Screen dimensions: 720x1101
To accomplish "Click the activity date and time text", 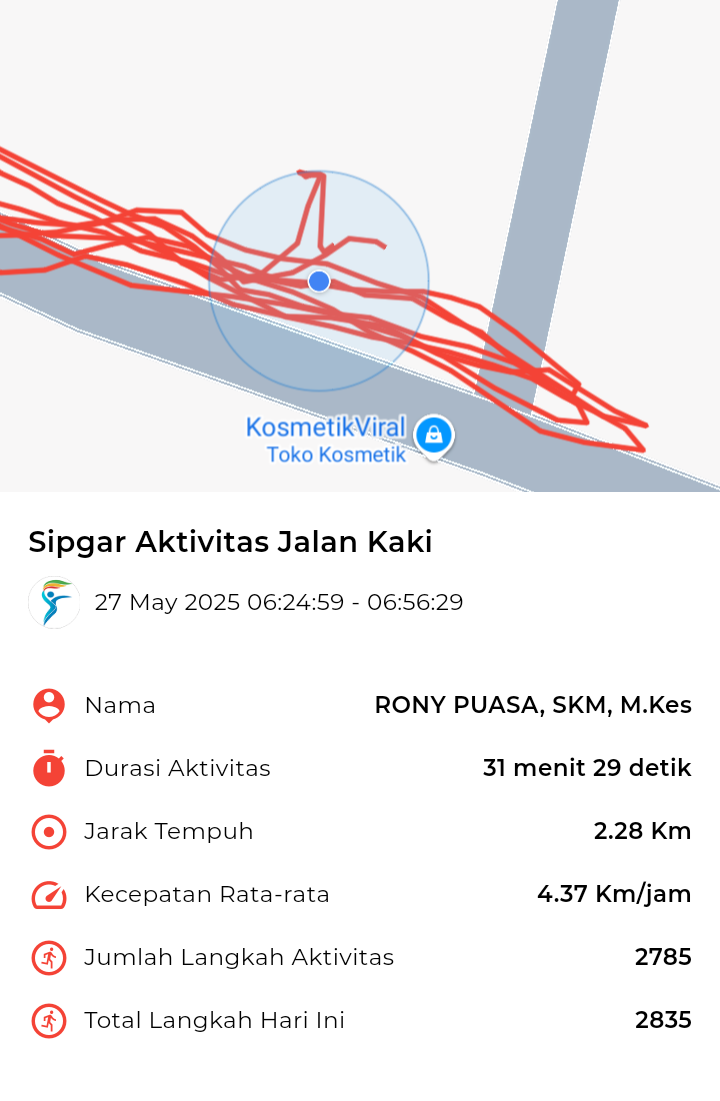I will 279,602.
